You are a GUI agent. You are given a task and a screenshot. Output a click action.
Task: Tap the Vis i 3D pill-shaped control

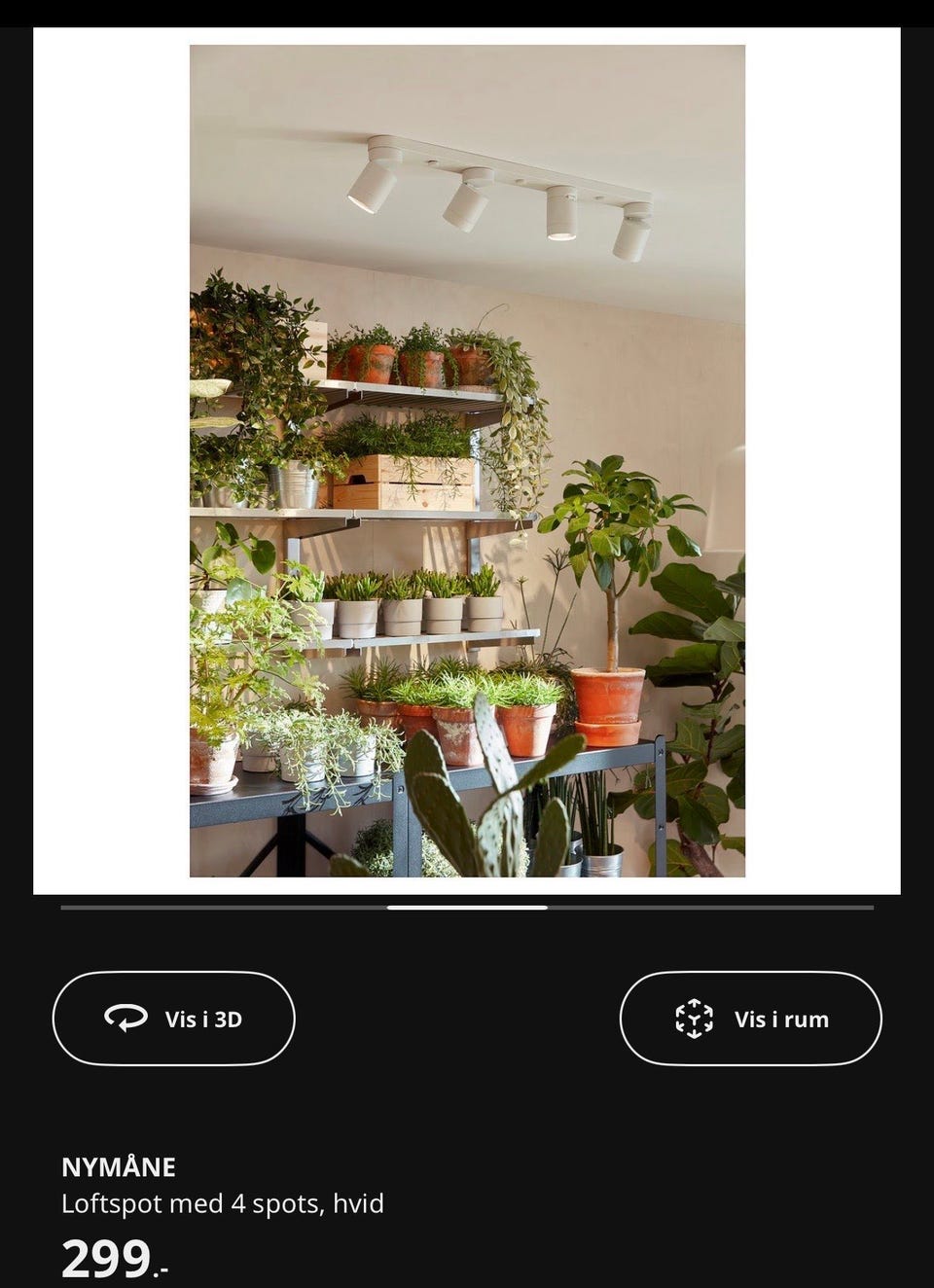tap(173, 1020)
